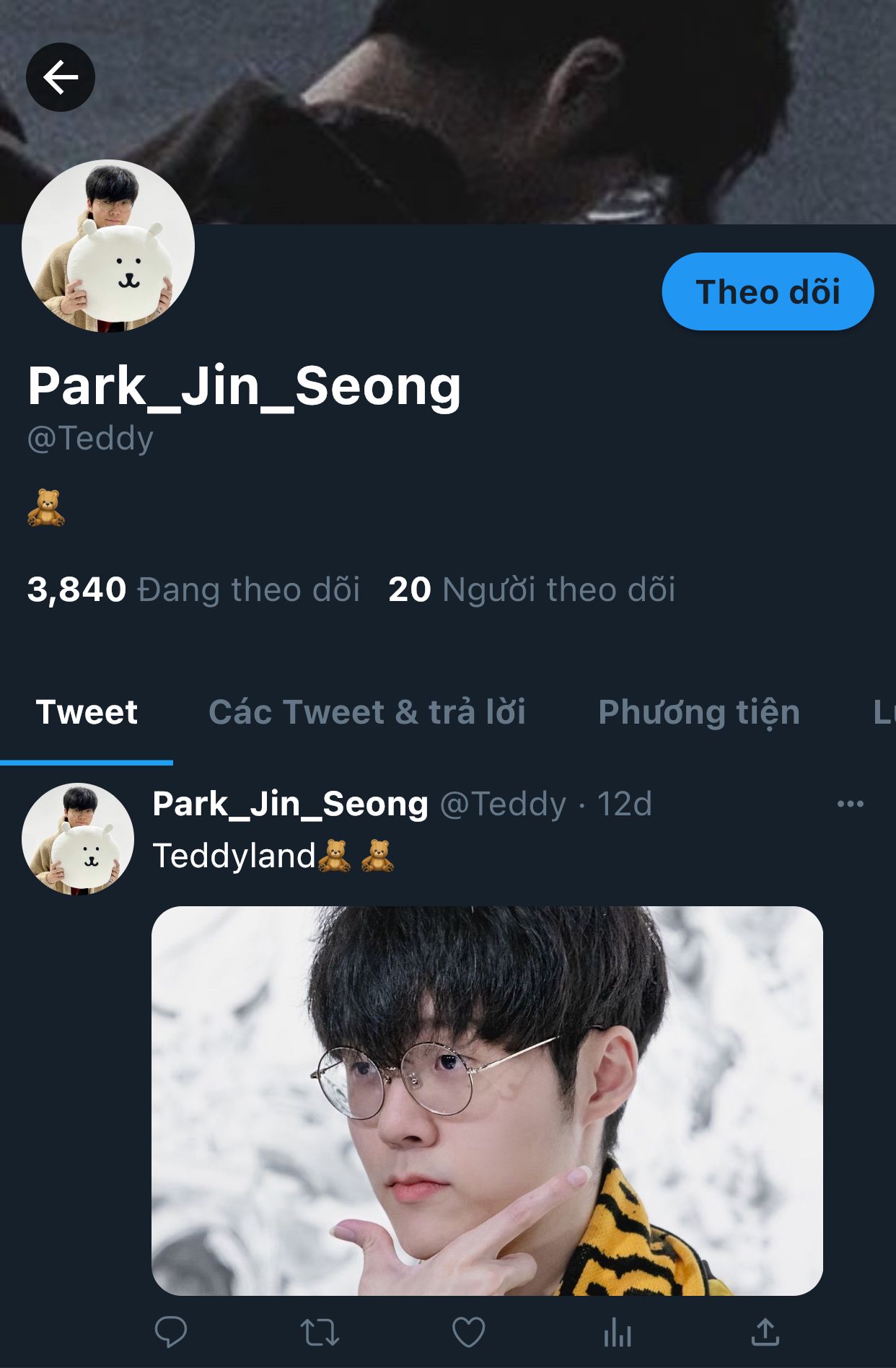Viewport: 896px width, 1368px height.
Task: Switch to the Phương tiện tab
Action: [x=699, y=712]
